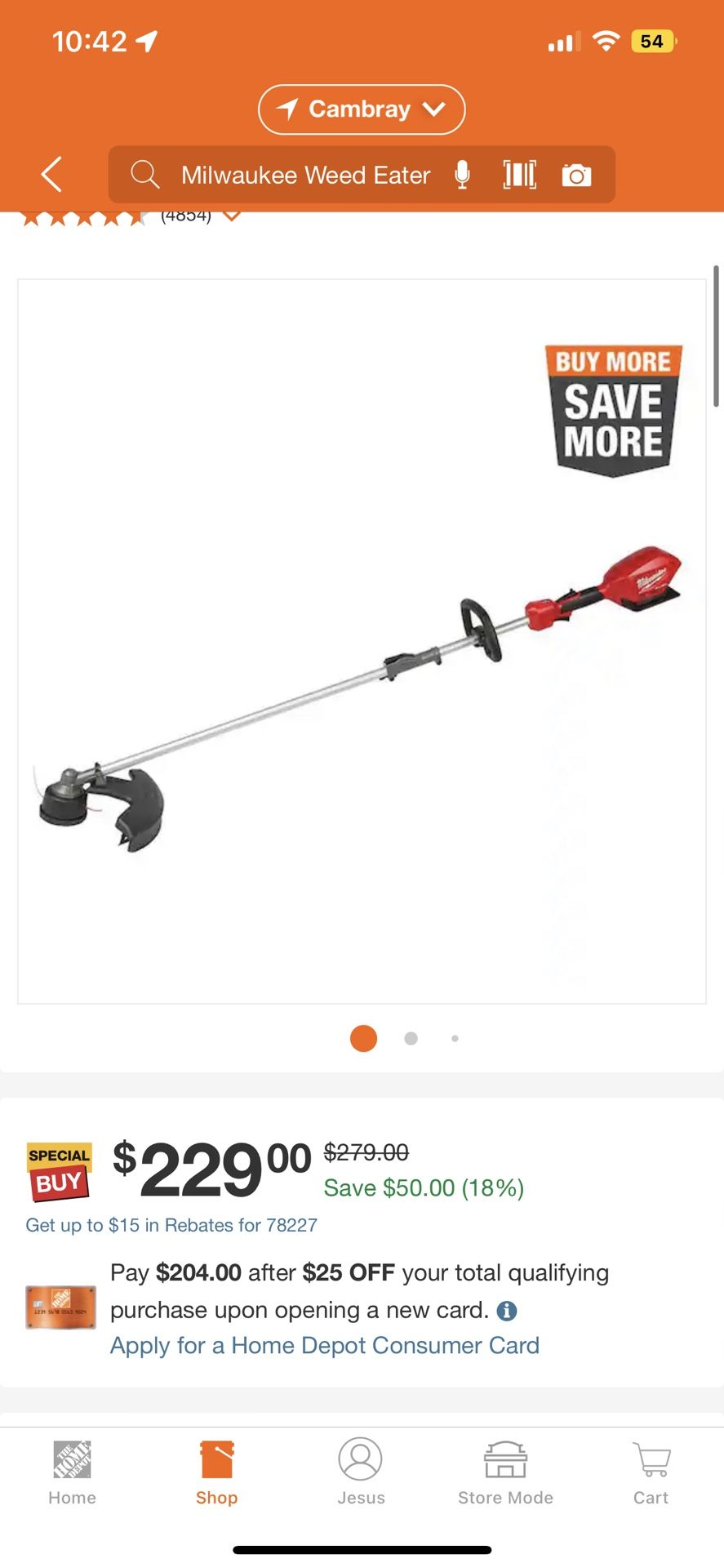The height and width of the screenshot is (1568, 724).
Task: Select the second image carousel dot
Action: tap(411, 1038)
